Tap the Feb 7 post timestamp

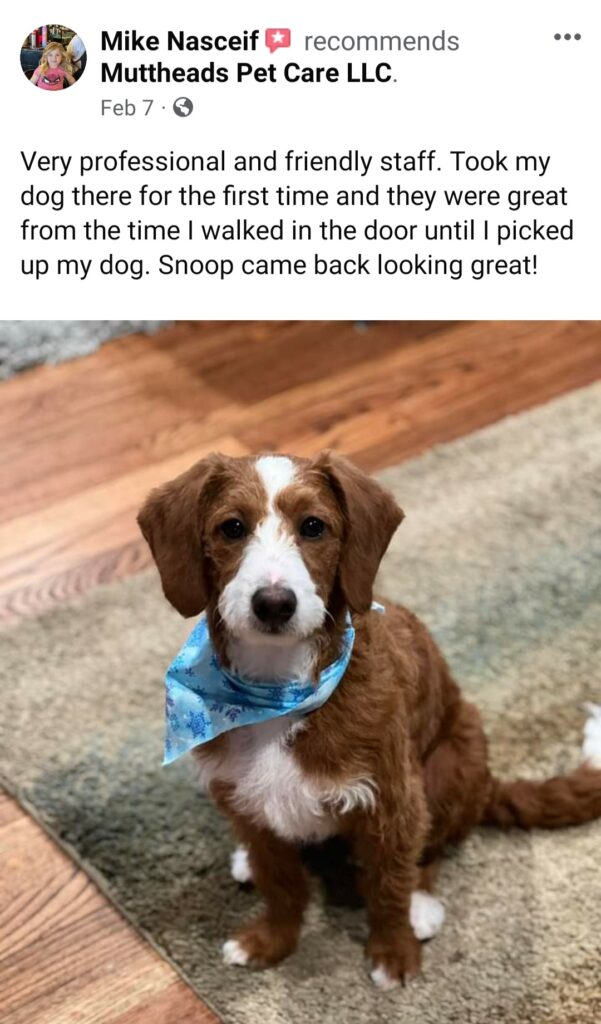(127, 108)
